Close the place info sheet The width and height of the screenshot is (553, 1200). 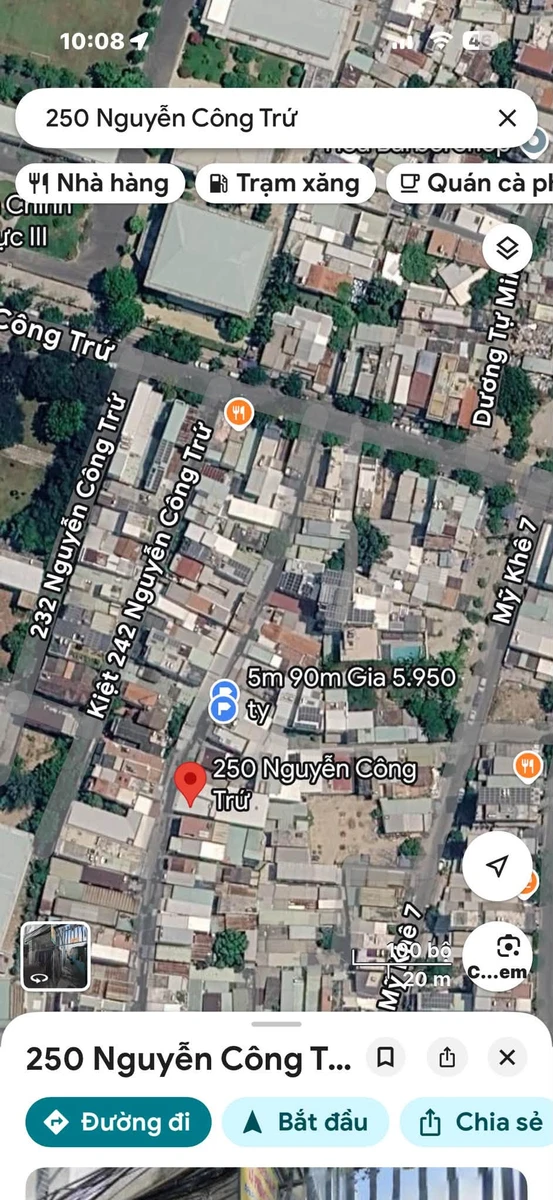point(507,1057)
